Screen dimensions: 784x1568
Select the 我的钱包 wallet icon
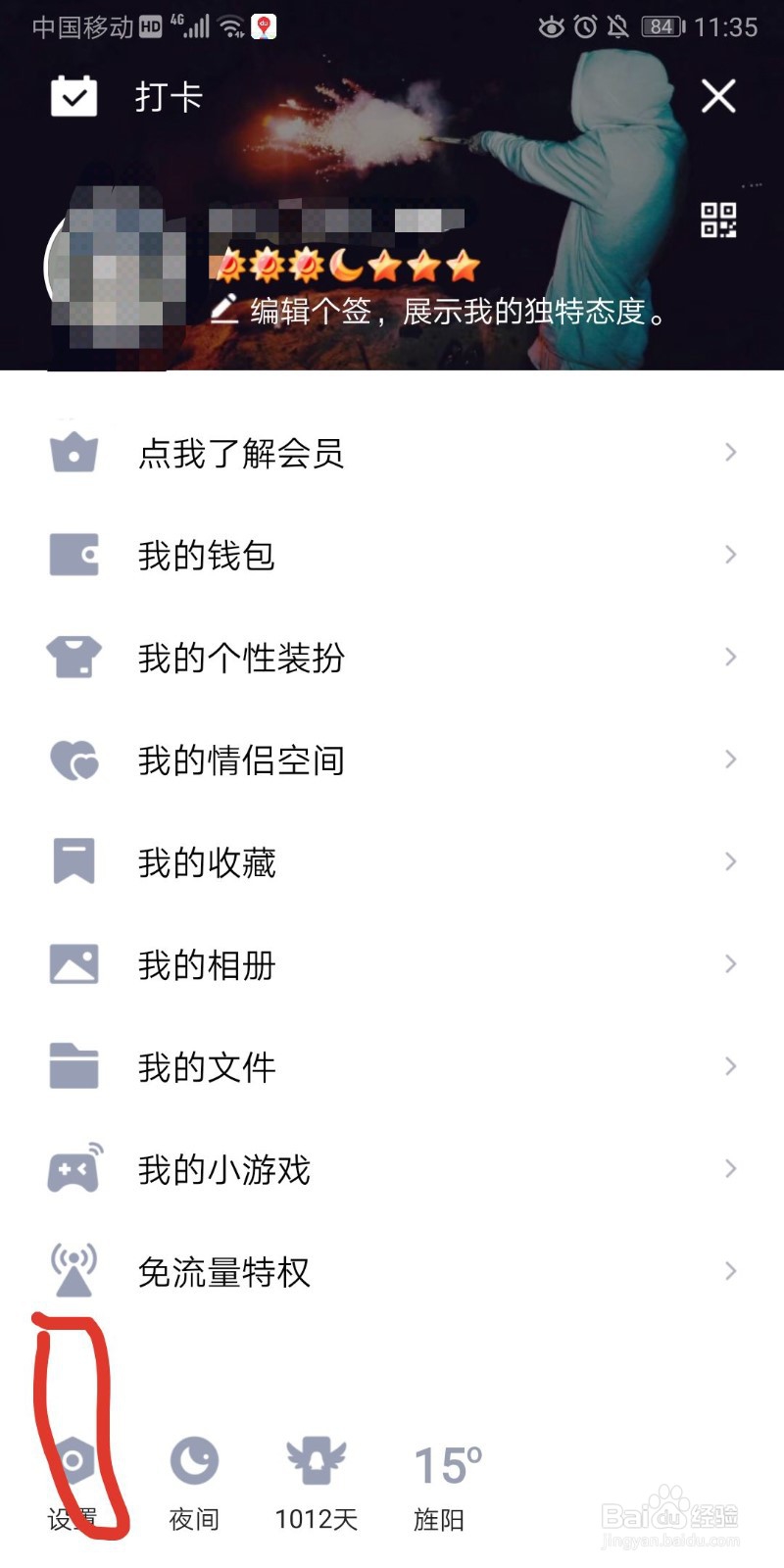tap(73, 555)
